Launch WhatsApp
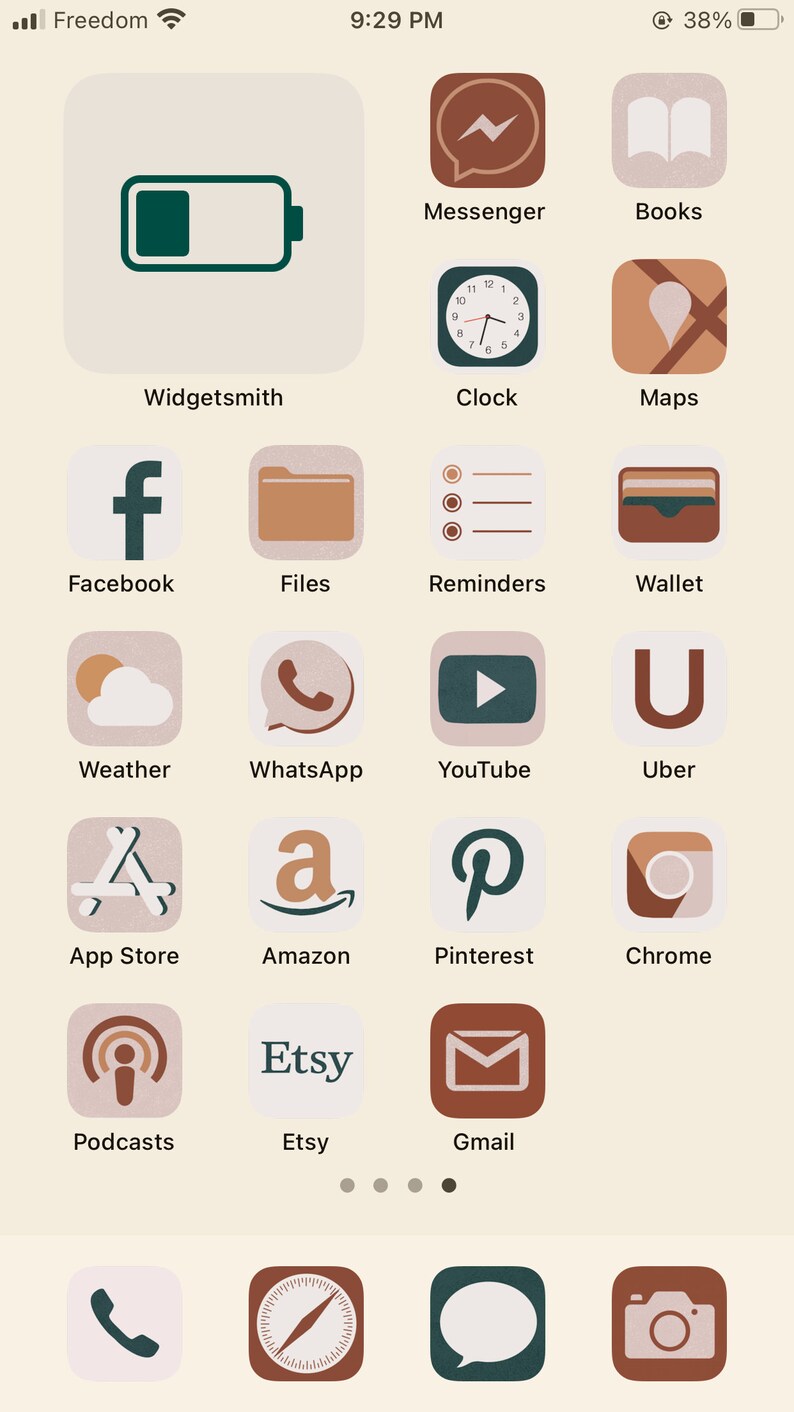794x1412 pixels. coord(306,688)
